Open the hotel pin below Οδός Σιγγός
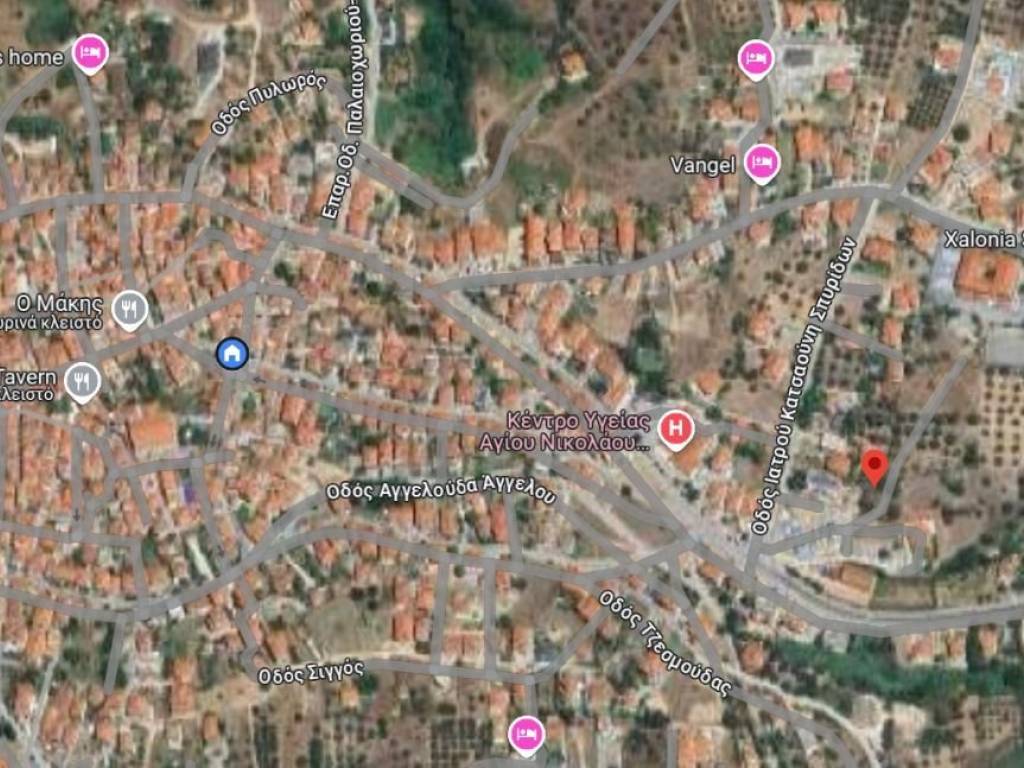This screenshot has width=1024, height=768. [526, 735]
